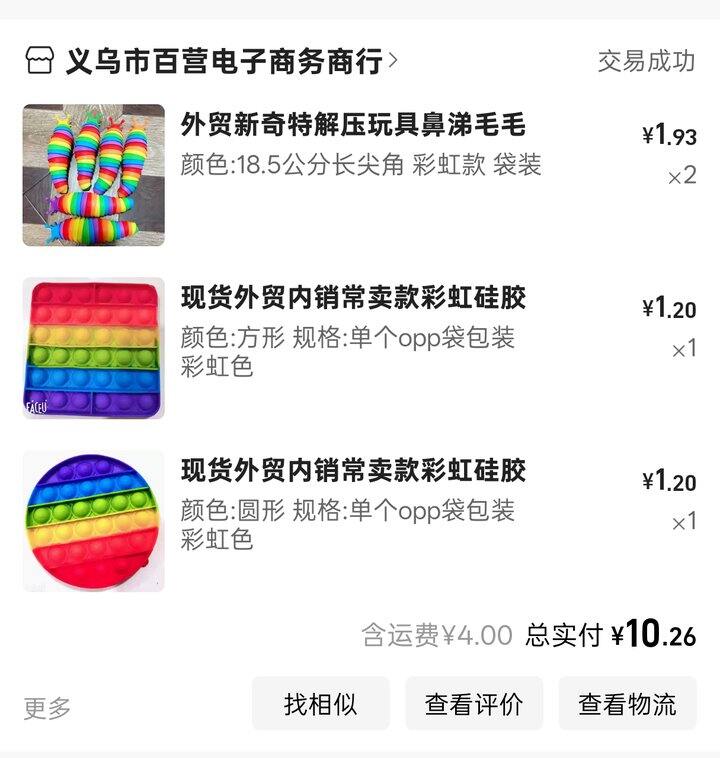
Task: Find similar items with 找相似
Action: click(320, 704)
